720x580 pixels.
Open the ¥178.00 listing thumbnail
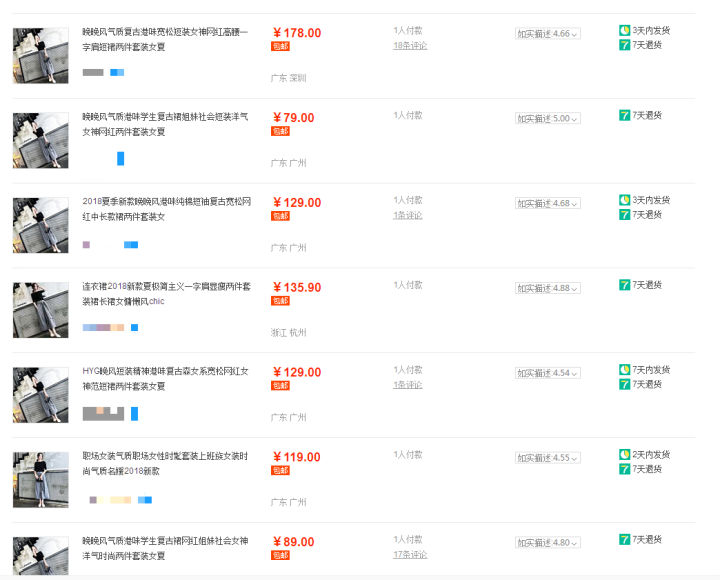(40, 55)
